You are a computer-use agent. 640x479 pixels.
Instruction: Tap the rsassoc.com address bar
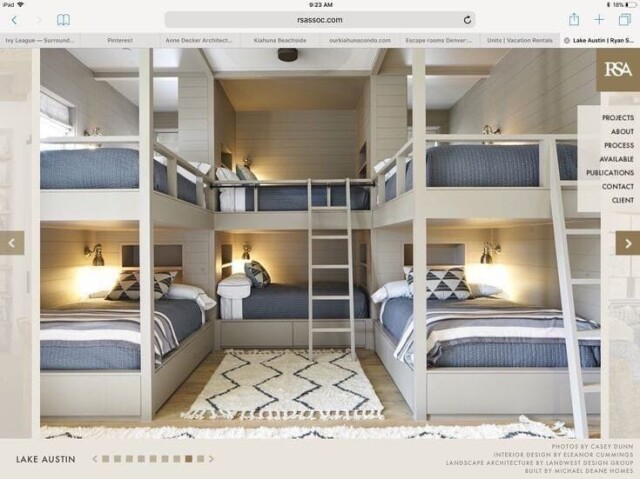[320, 20]
